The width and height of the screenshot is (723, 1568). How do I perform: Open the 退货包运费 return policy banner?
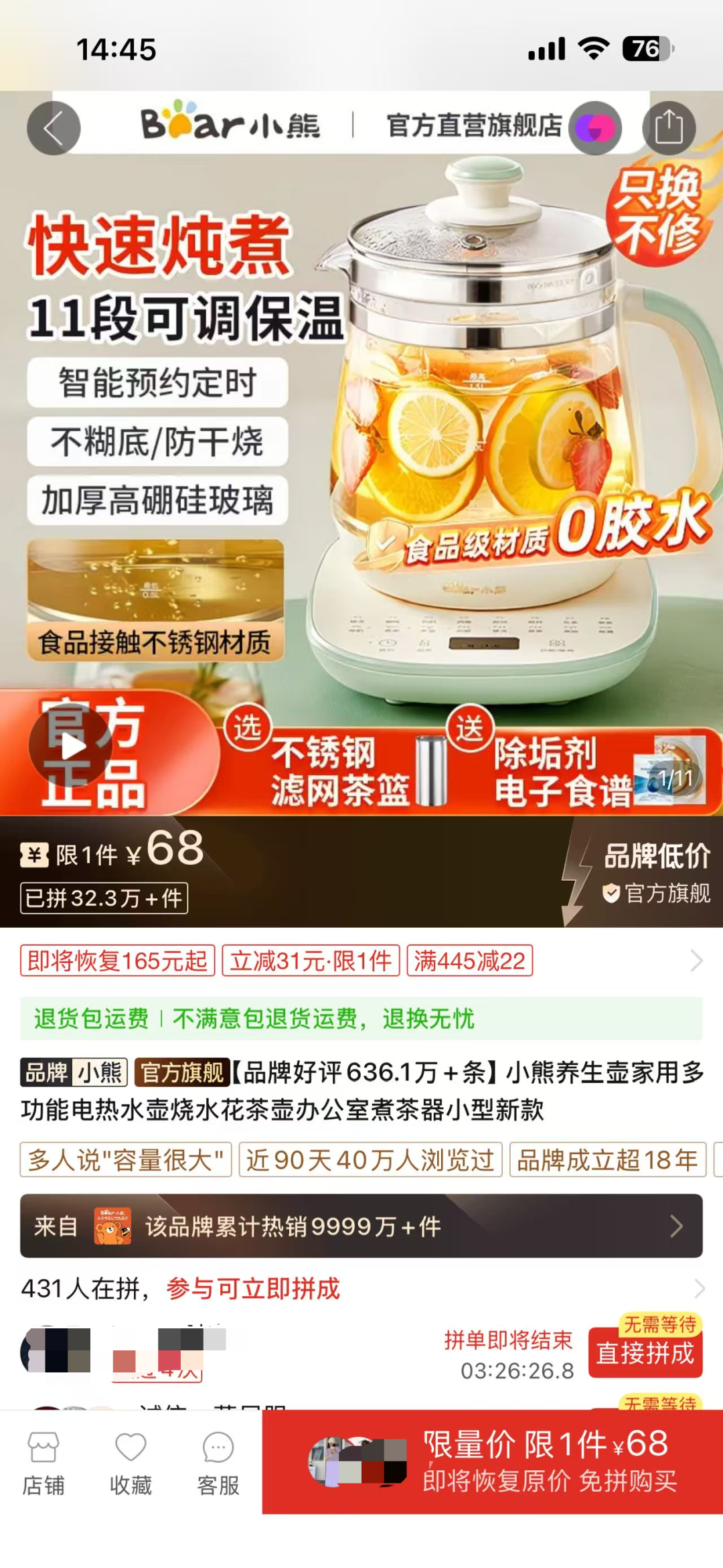(361, 1019)
